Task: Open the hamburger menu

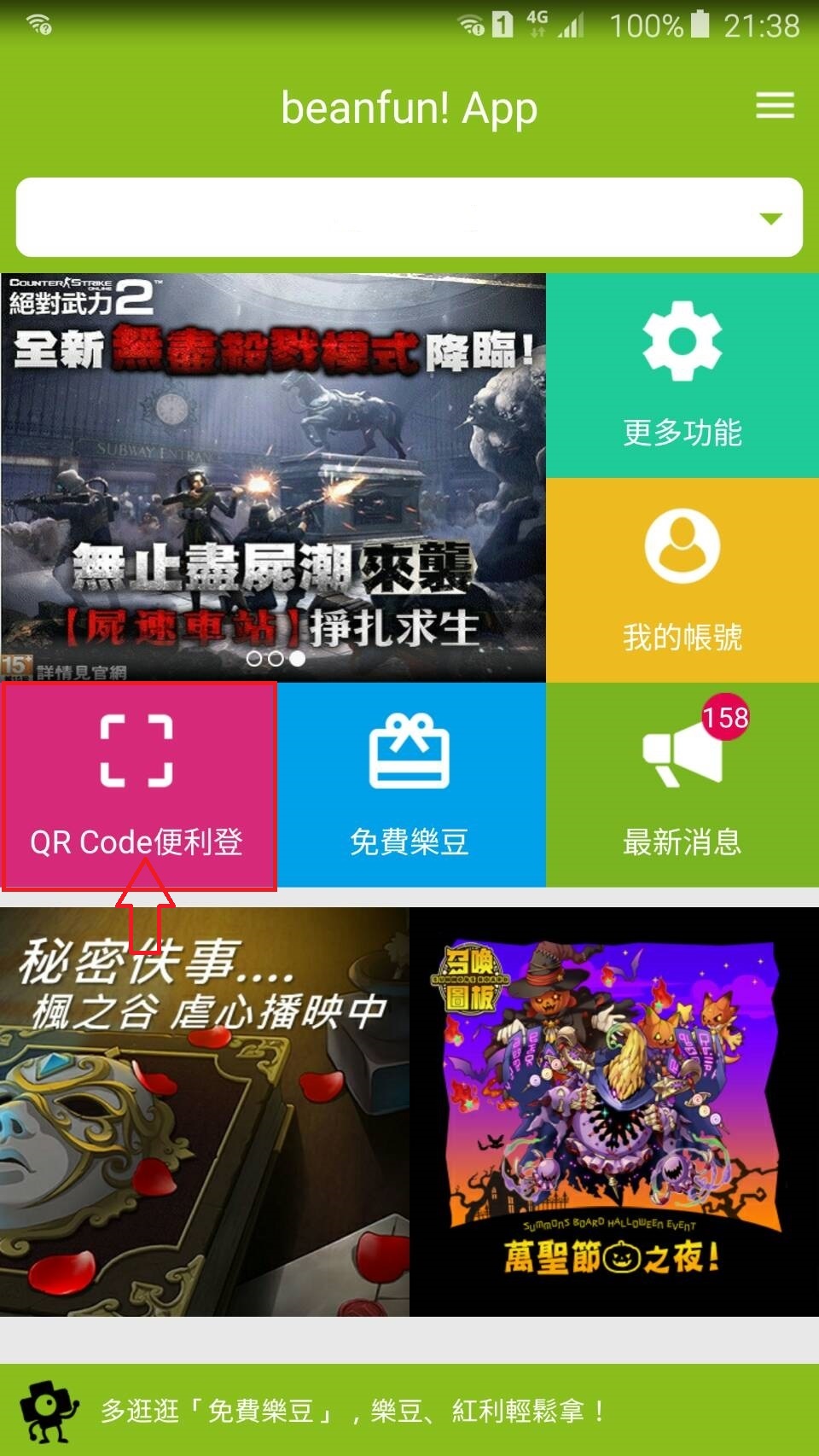Action: tap(775, 106)
